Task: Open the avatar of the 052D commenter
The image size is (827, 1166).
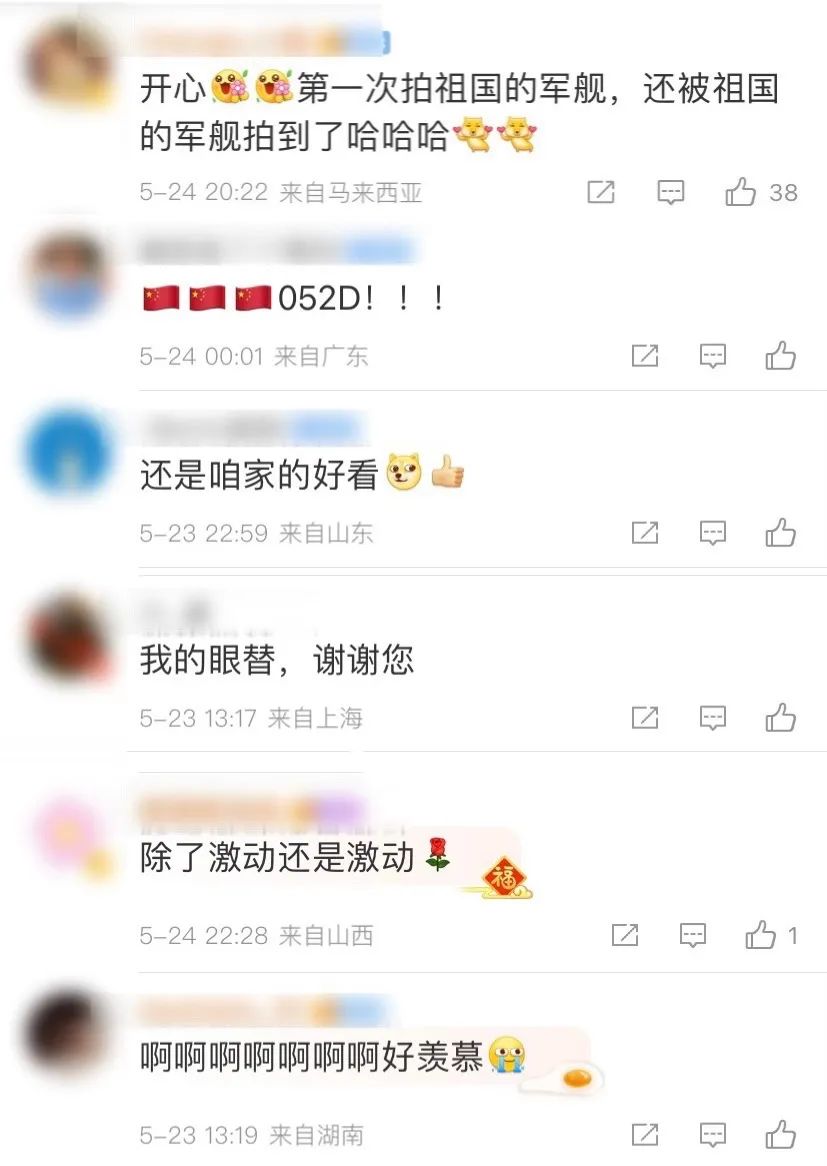Action: 68,275
